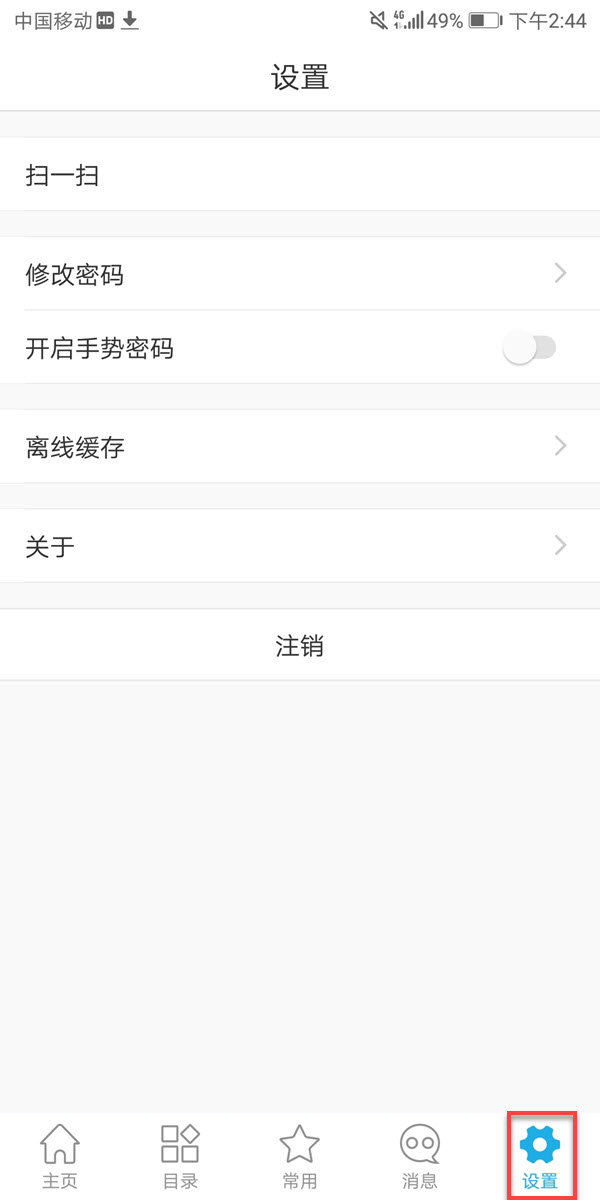Open 修改密码 to change password

pyautogui.click(x=300, y=274)
